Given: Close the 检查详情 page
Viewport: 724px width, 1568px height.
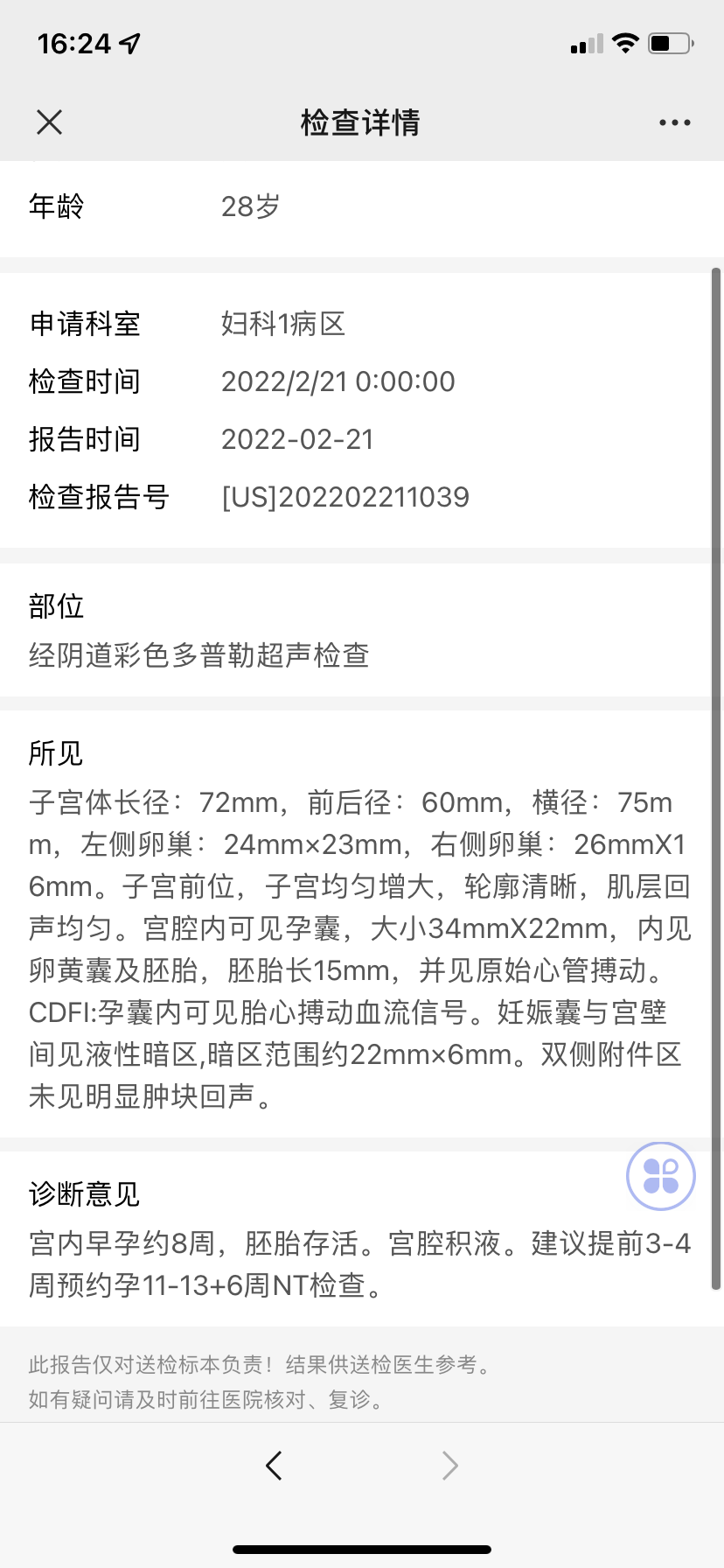Looking at the screenshot, I should click(50, 122).
